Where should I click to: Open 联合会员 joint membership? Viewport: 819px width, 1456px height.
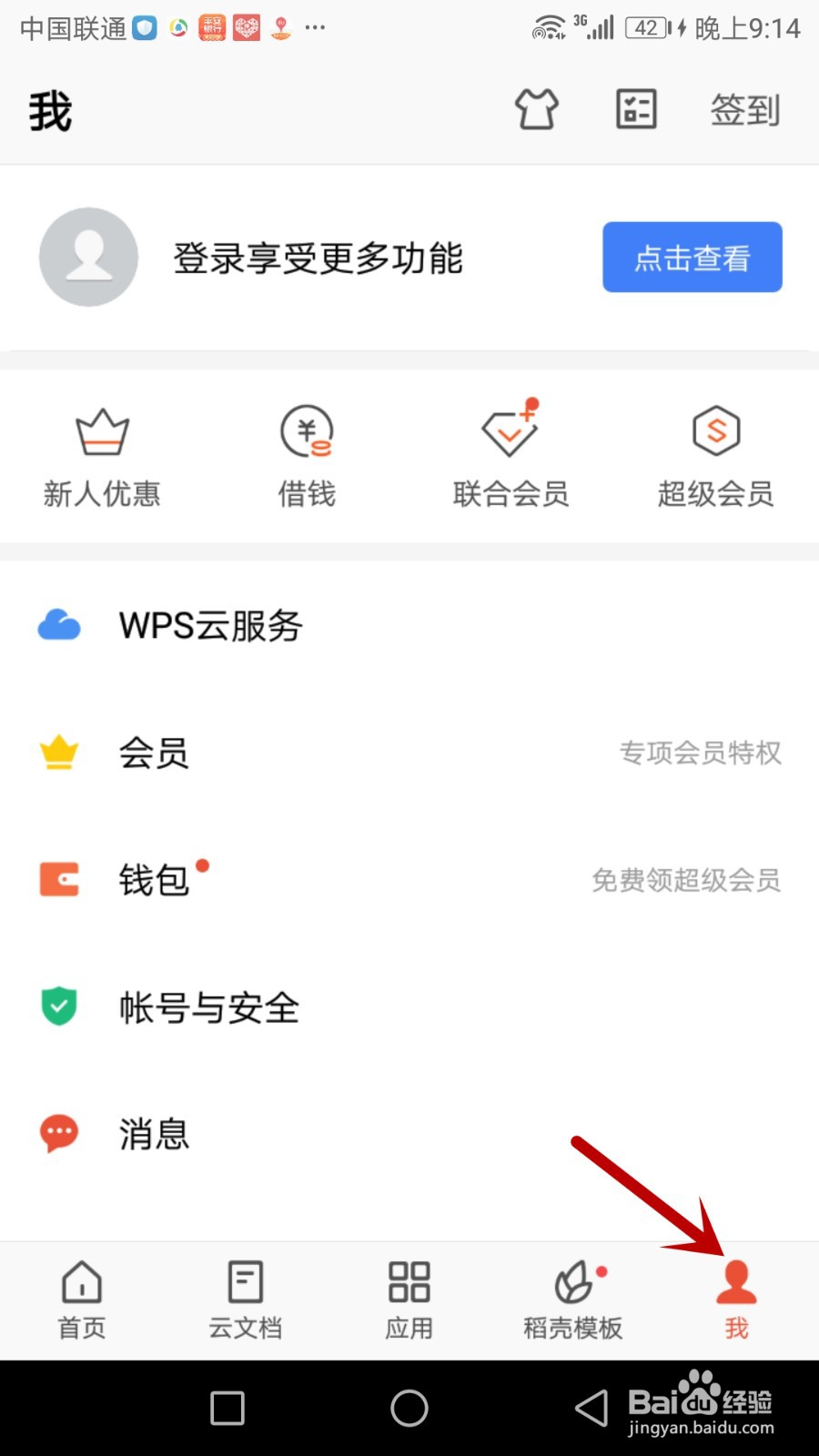(511, 455)
